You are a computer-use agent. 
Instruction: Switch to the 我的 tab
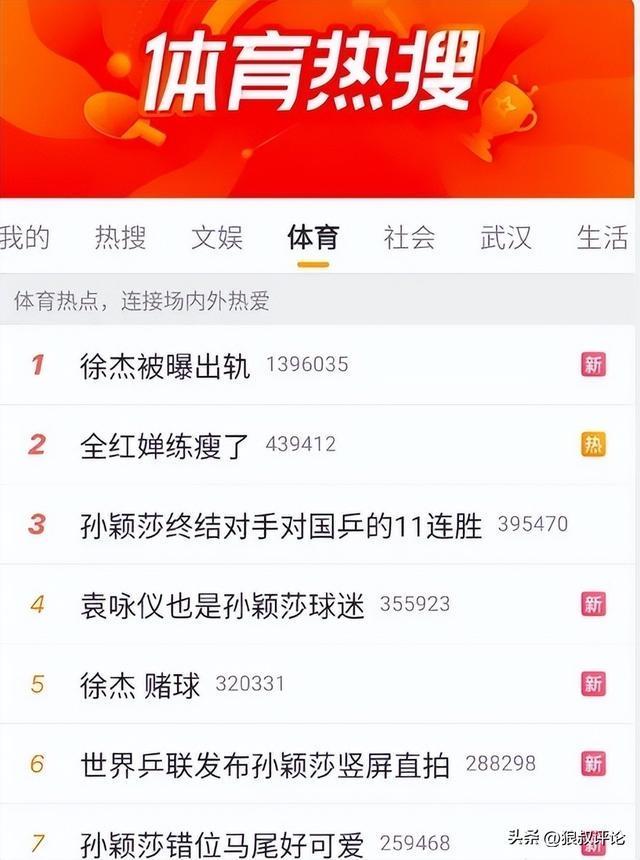pyautogui.click(x=24, y=238)
